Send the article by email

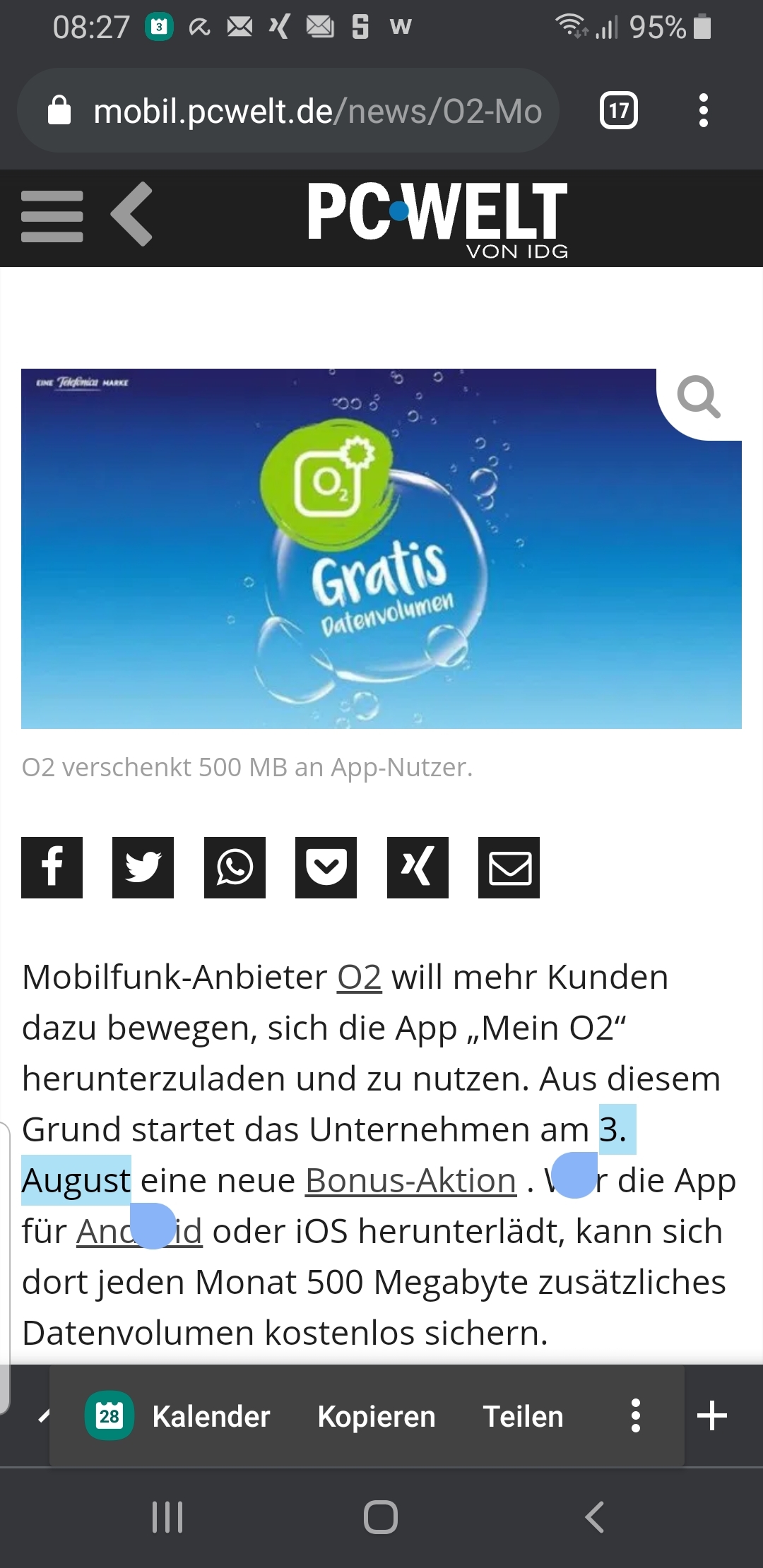coord(509,867)
